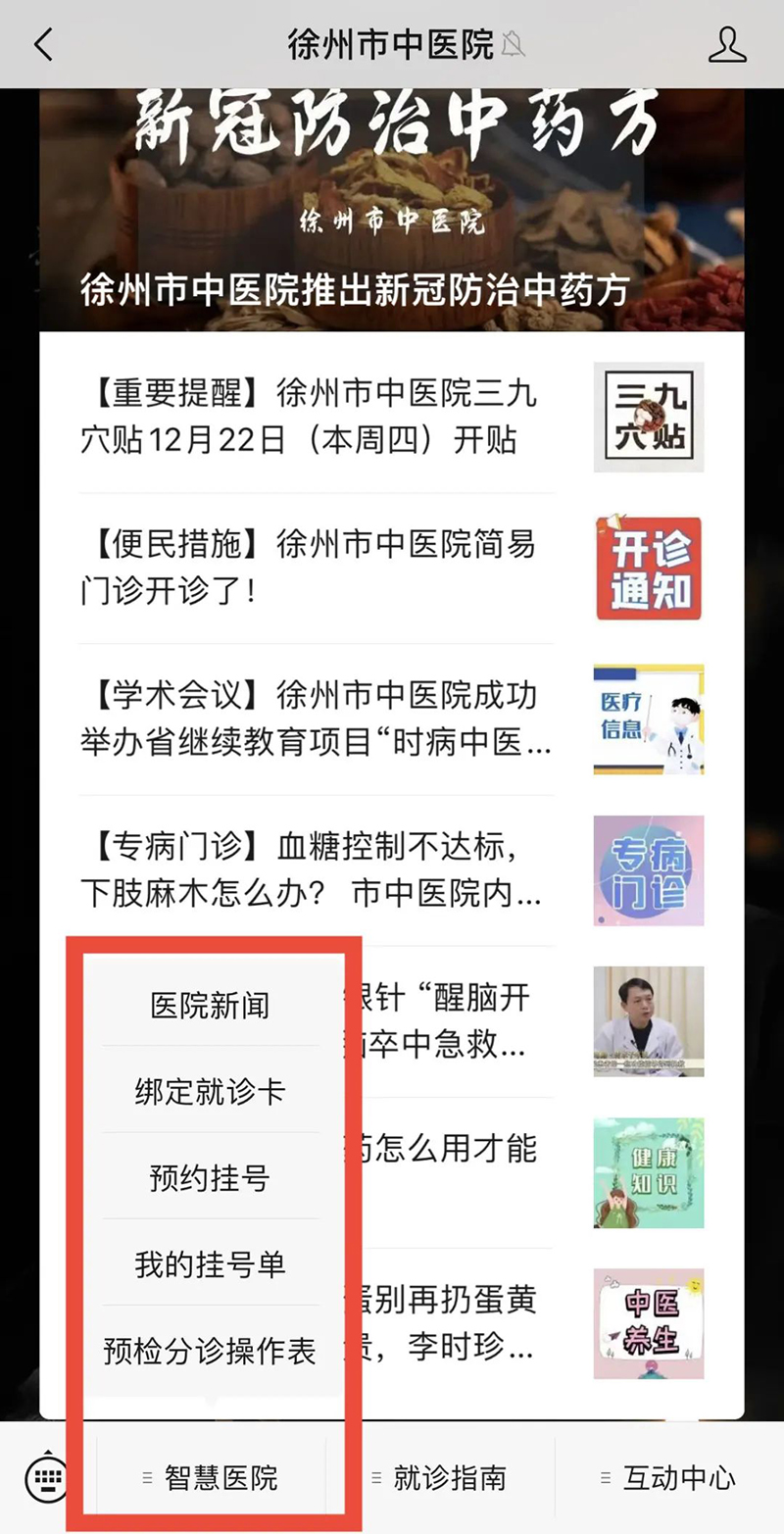The width and height of the screenshot is (784, 1534).
Task: Expand the 互动中心 bottom menu
Action: (668, 1477)
